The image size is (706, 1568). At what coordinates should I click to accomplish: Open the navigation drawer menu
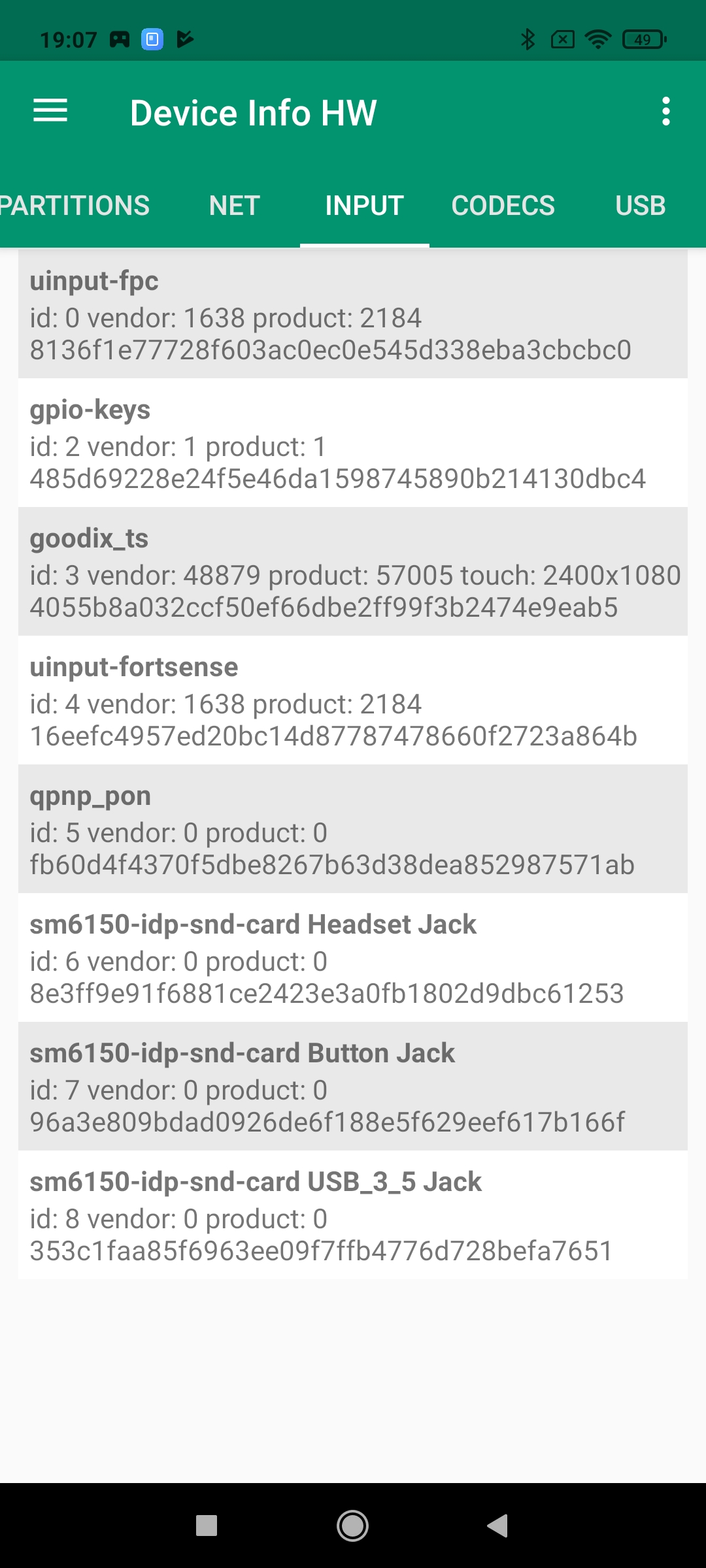pyautogui.click(x=50, y=111)
